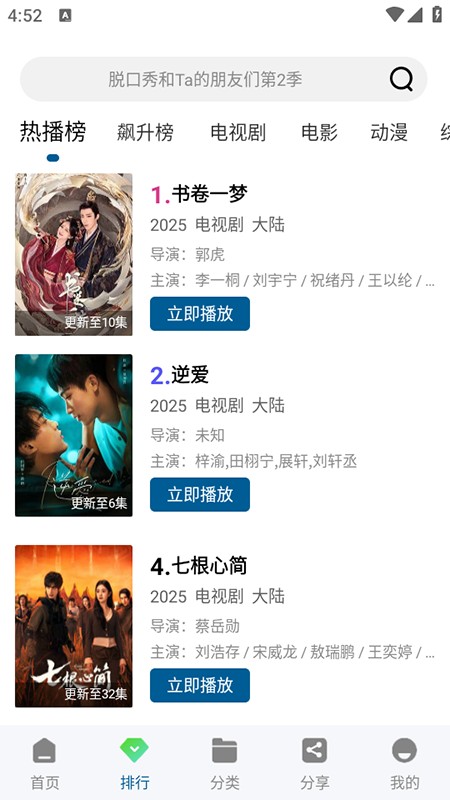Tap 立即播放 for 七根心简
450x800 pixels.
pyautogui.click(x=200, y=685)
